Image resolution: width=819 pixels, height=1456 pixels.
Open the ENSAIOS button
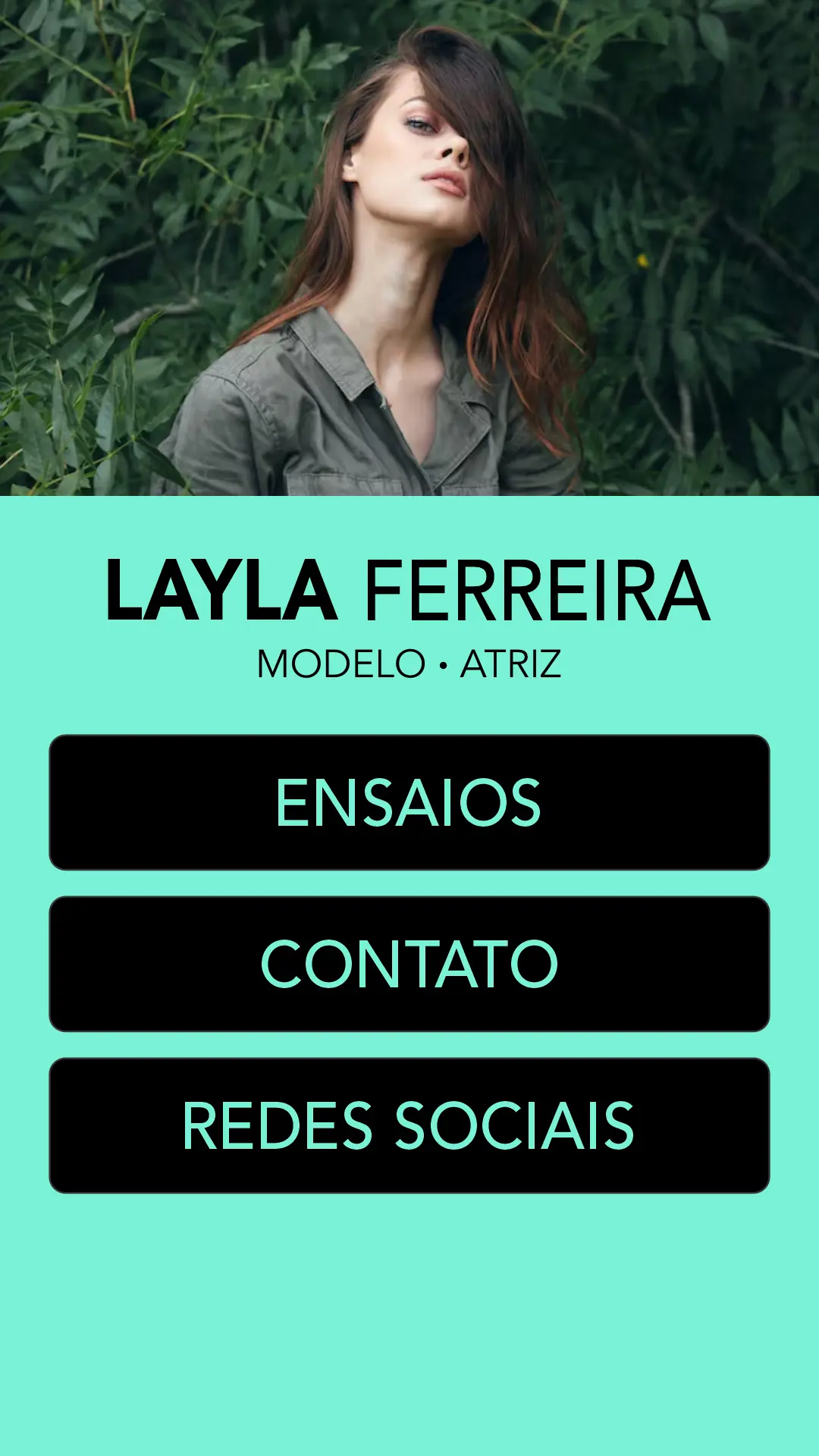coord(409,802)
